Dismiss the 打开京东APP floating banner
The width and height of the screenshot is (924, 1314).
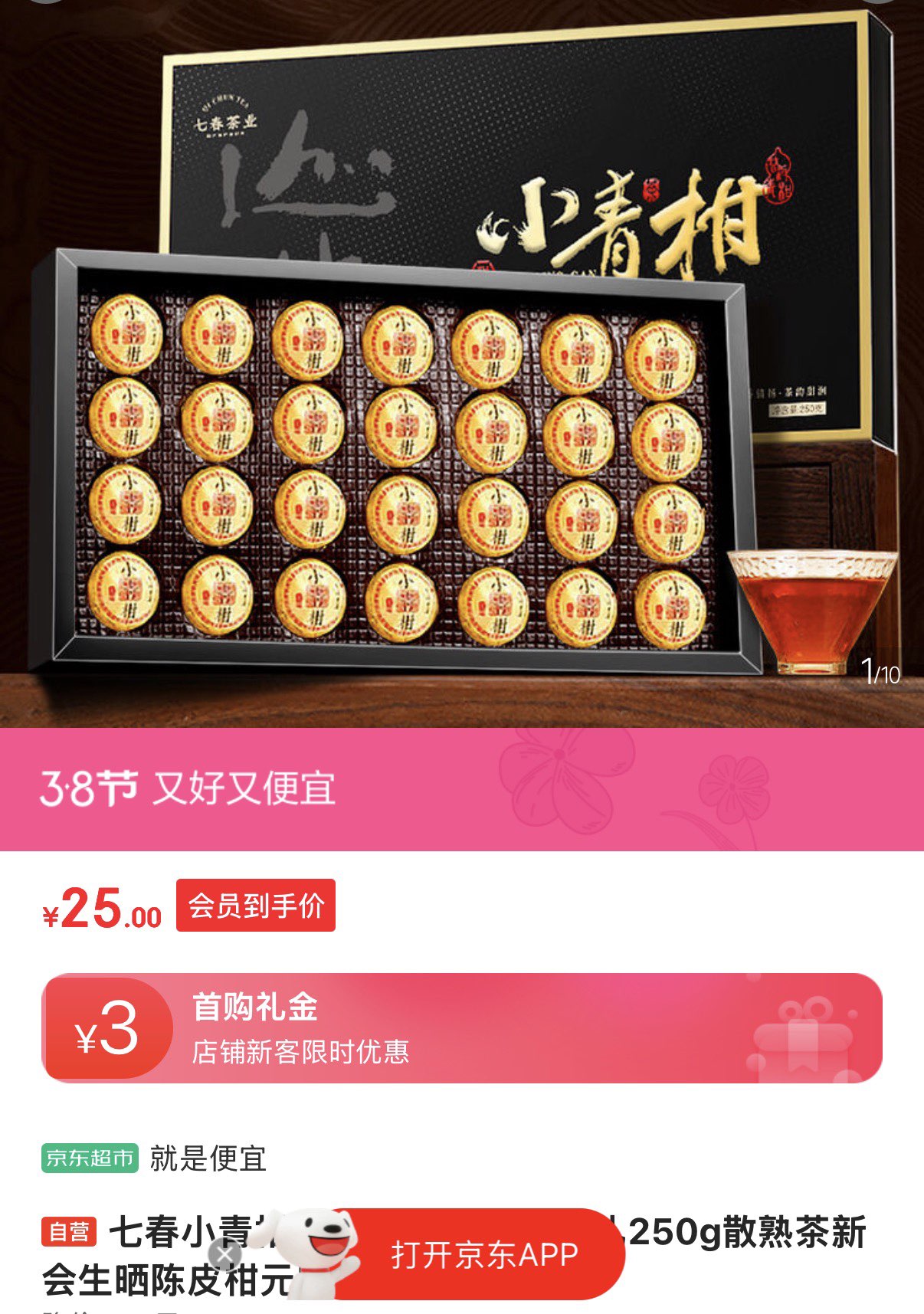(x=224, y=1255)
